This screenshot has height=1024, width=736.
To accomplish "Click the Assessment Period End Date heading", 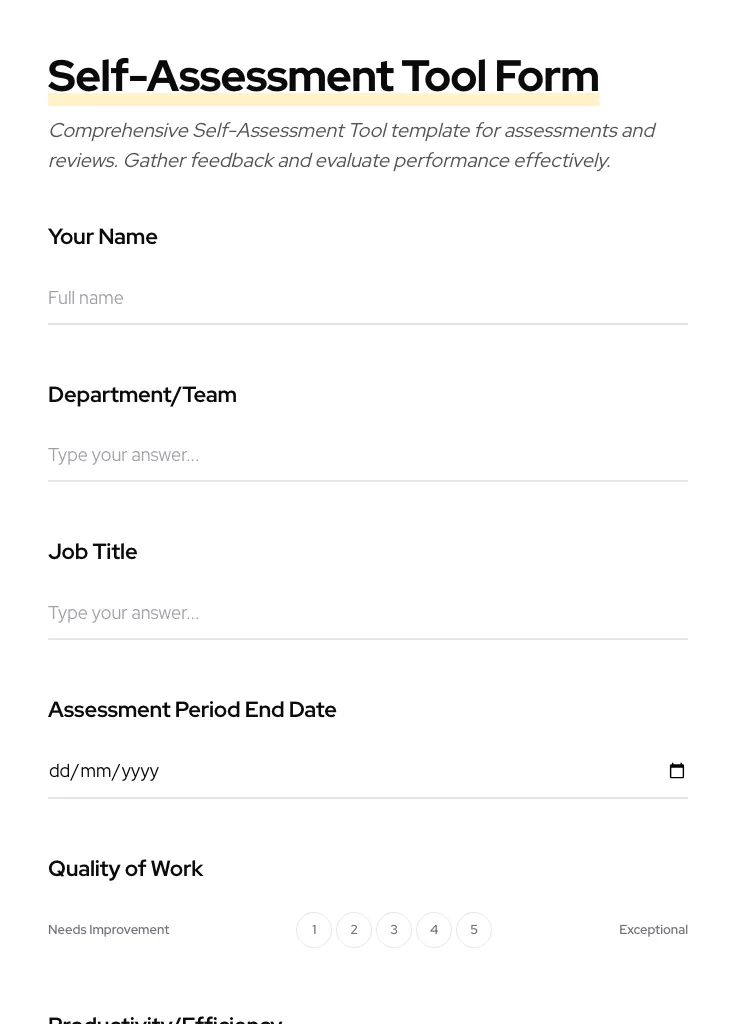I will click(x=192, y=709).
